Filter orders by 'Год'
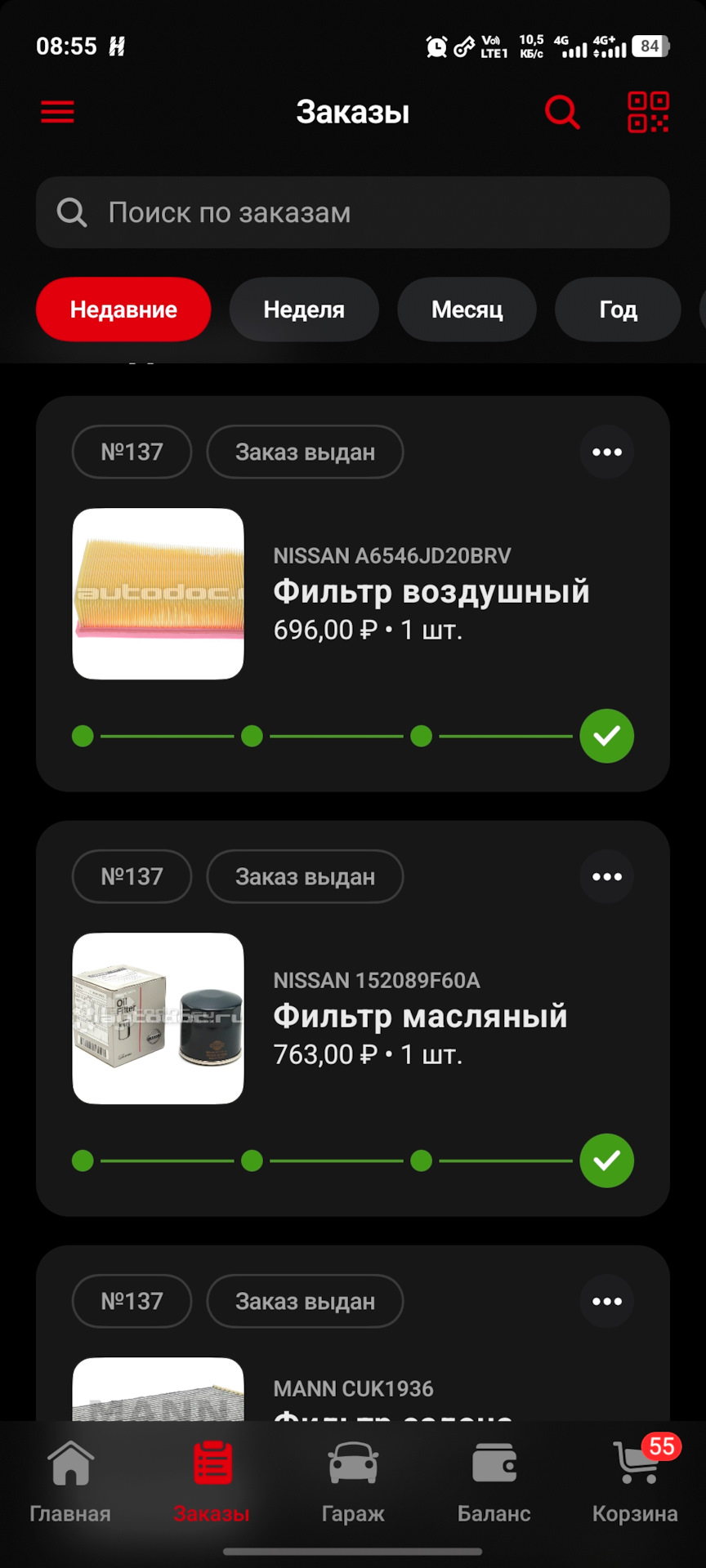 tap(618, 310)
